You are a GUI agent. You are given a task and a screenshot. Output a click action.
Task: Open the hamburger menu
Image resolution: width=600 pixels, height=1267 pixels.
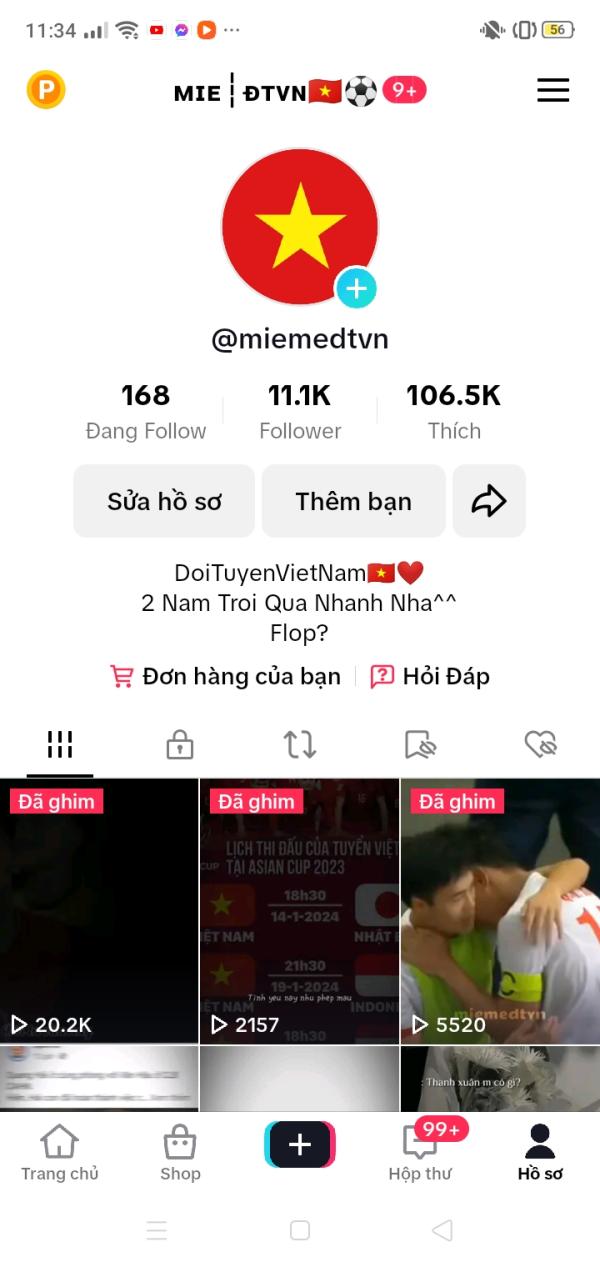tap(553, 90)
